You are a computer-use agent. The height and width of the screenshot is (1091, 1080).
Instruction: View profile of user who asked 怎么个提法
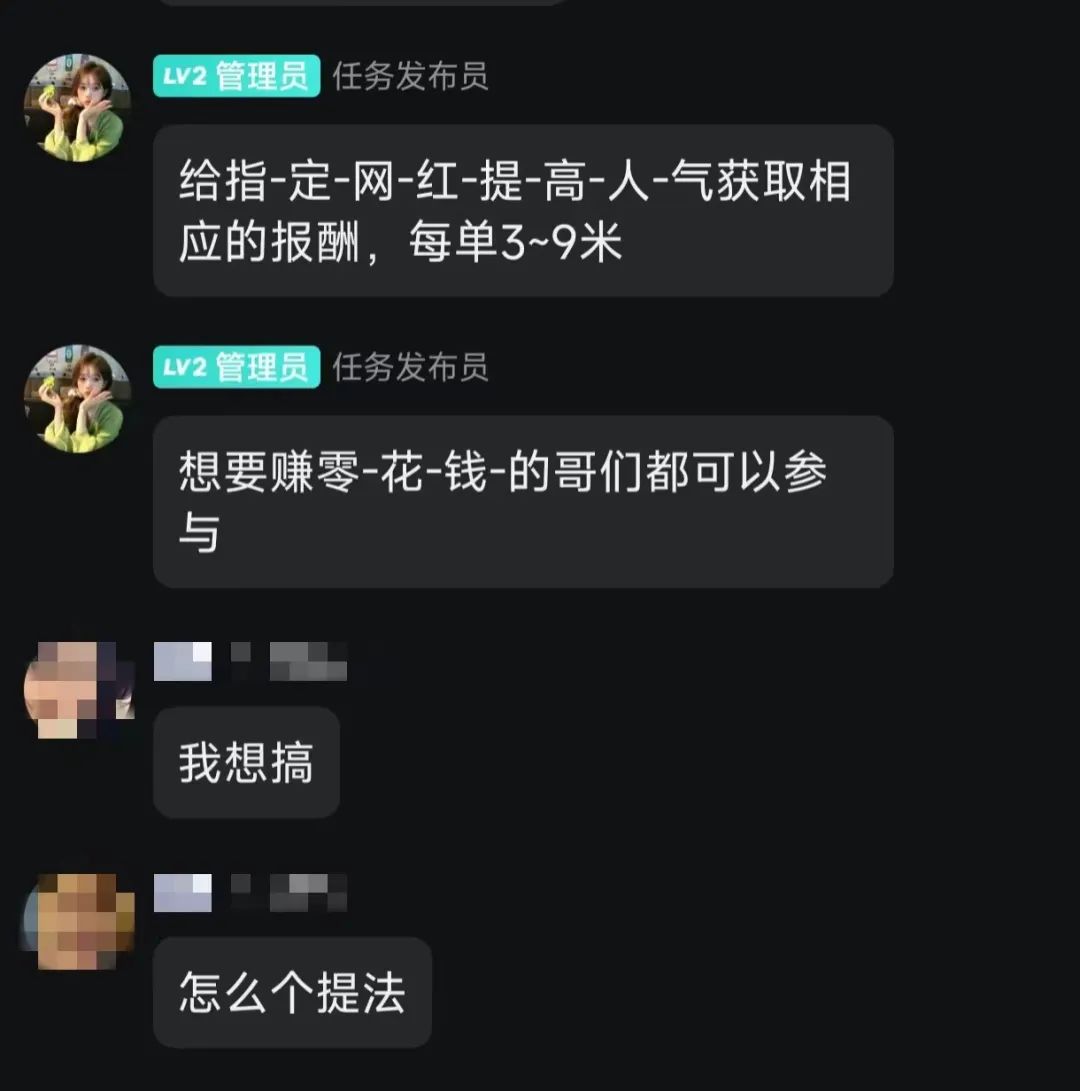(x=77, y=921)
